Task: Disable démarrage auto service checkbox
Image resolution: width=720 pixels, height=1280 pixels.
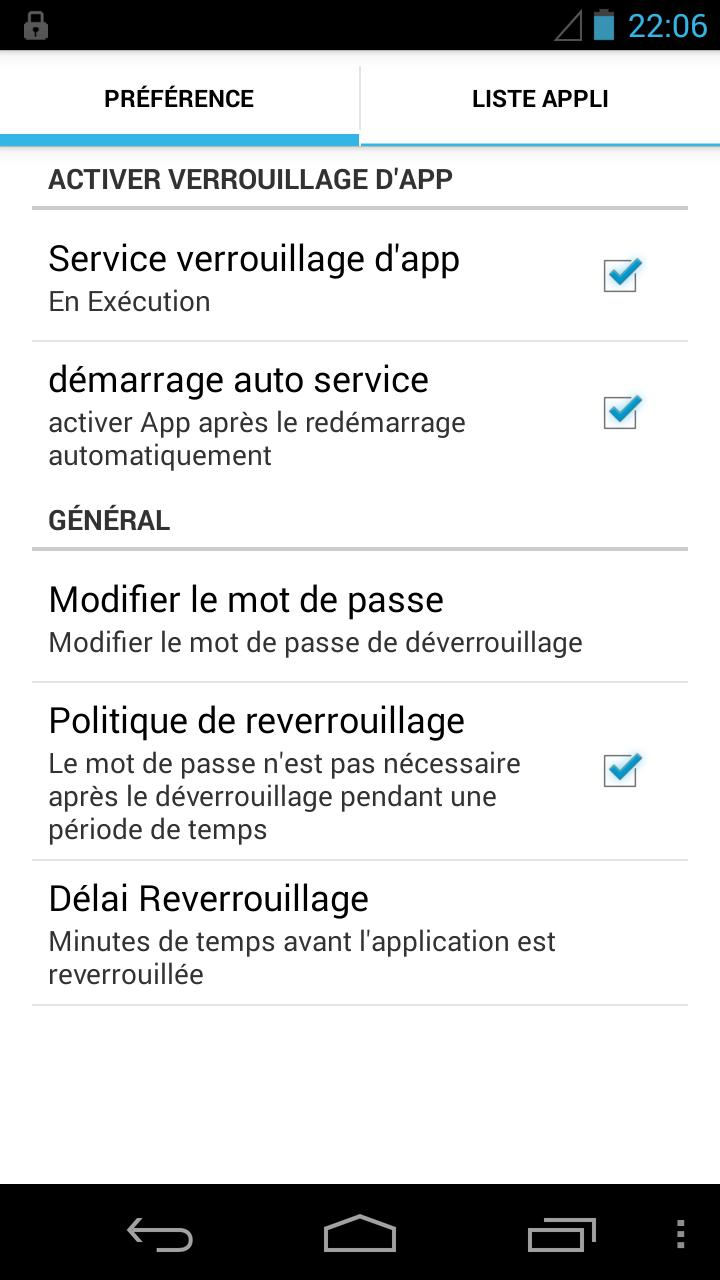Action: [x=621, y=412]
